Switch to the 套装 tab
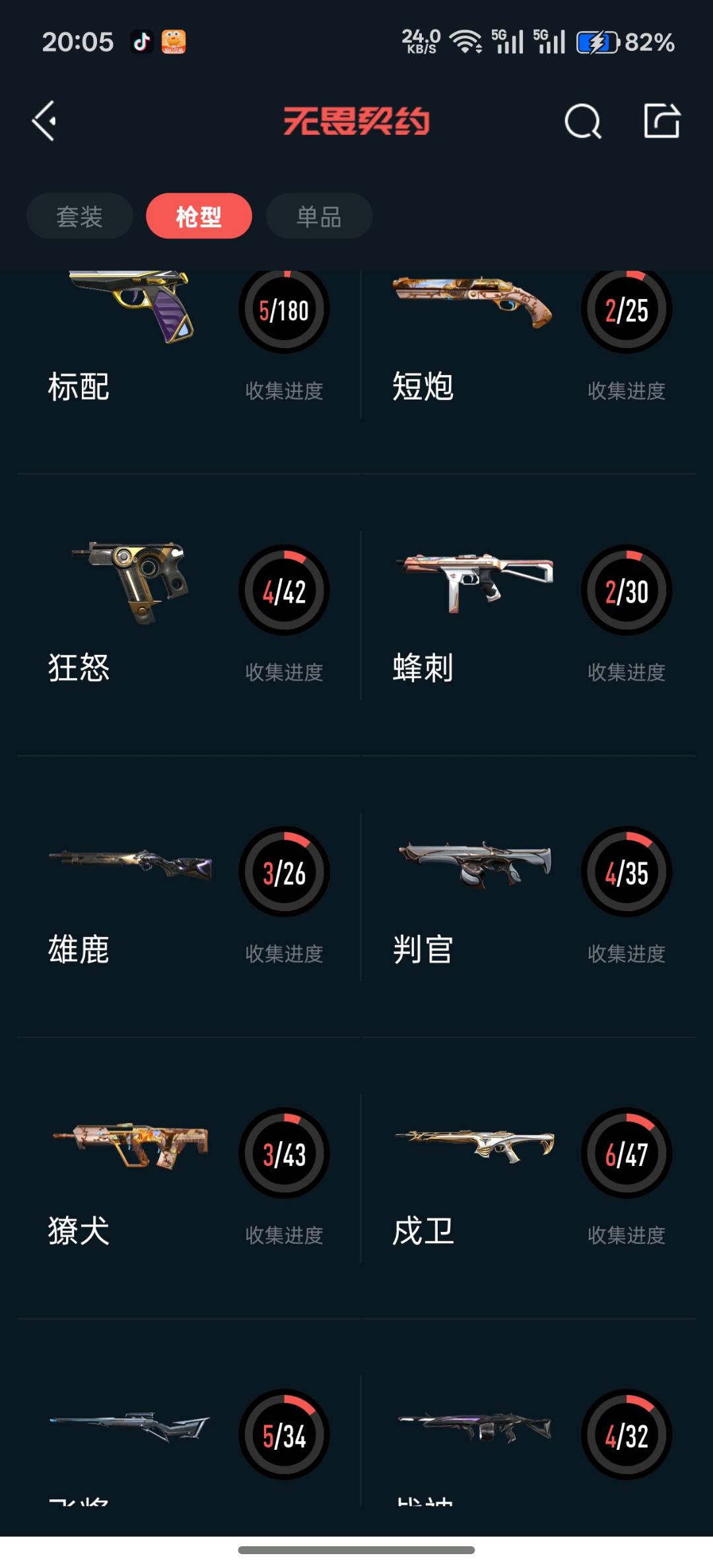Viewport: 713px width, 1568px height. point(79,216)
